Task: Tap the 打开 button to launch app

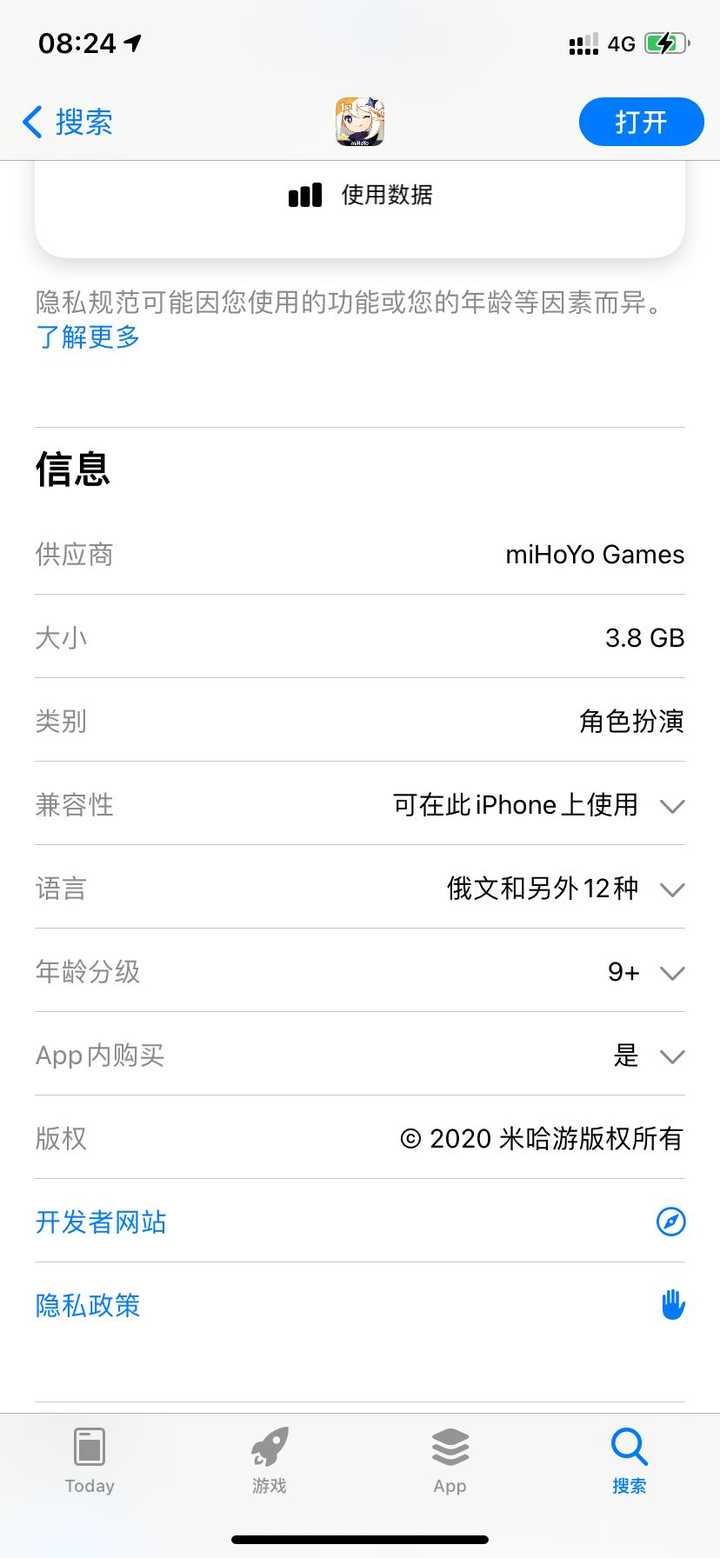Action: (x=641, y=122)
